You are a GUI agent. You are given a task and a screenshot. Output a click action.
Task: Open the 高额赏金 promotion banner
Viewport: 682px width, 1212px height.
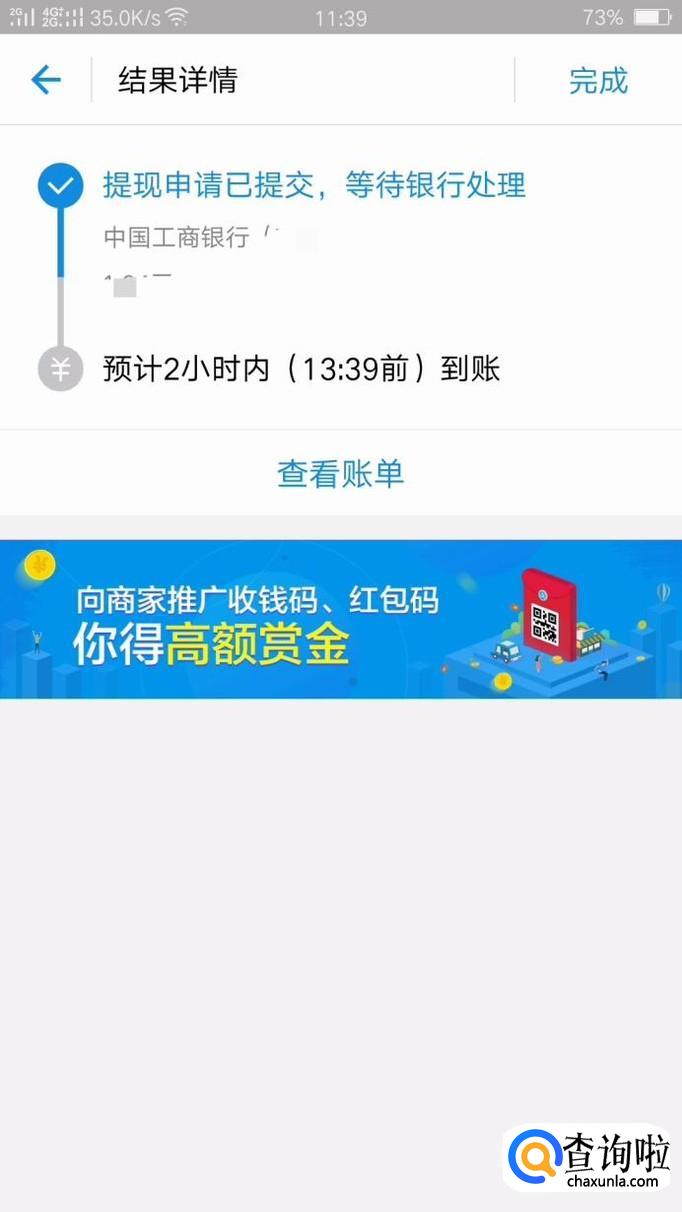point(340,619)
